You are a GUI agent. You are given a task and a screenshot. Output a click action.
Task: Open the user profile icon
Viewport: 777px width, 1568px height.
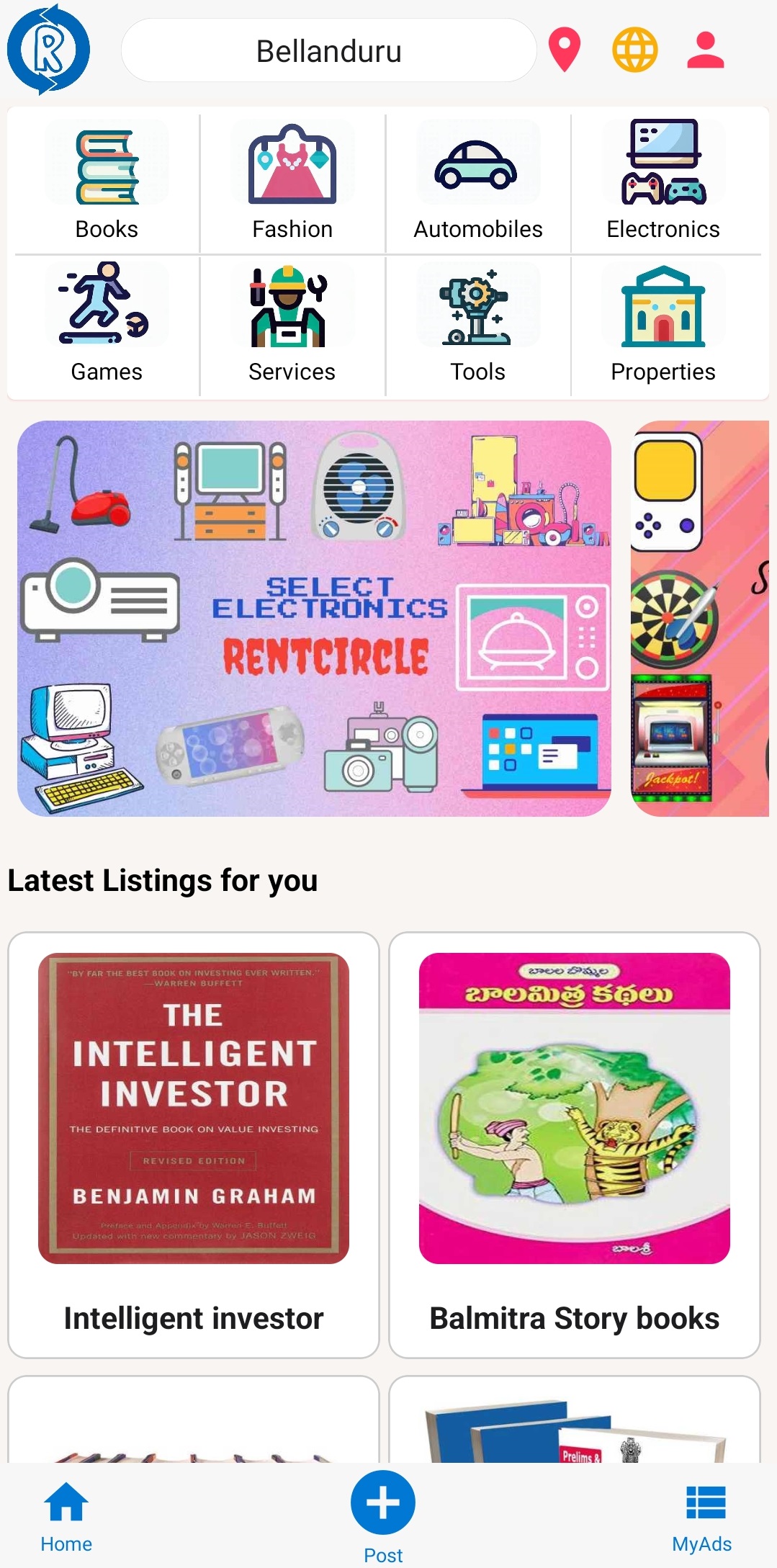pos(705,50)
